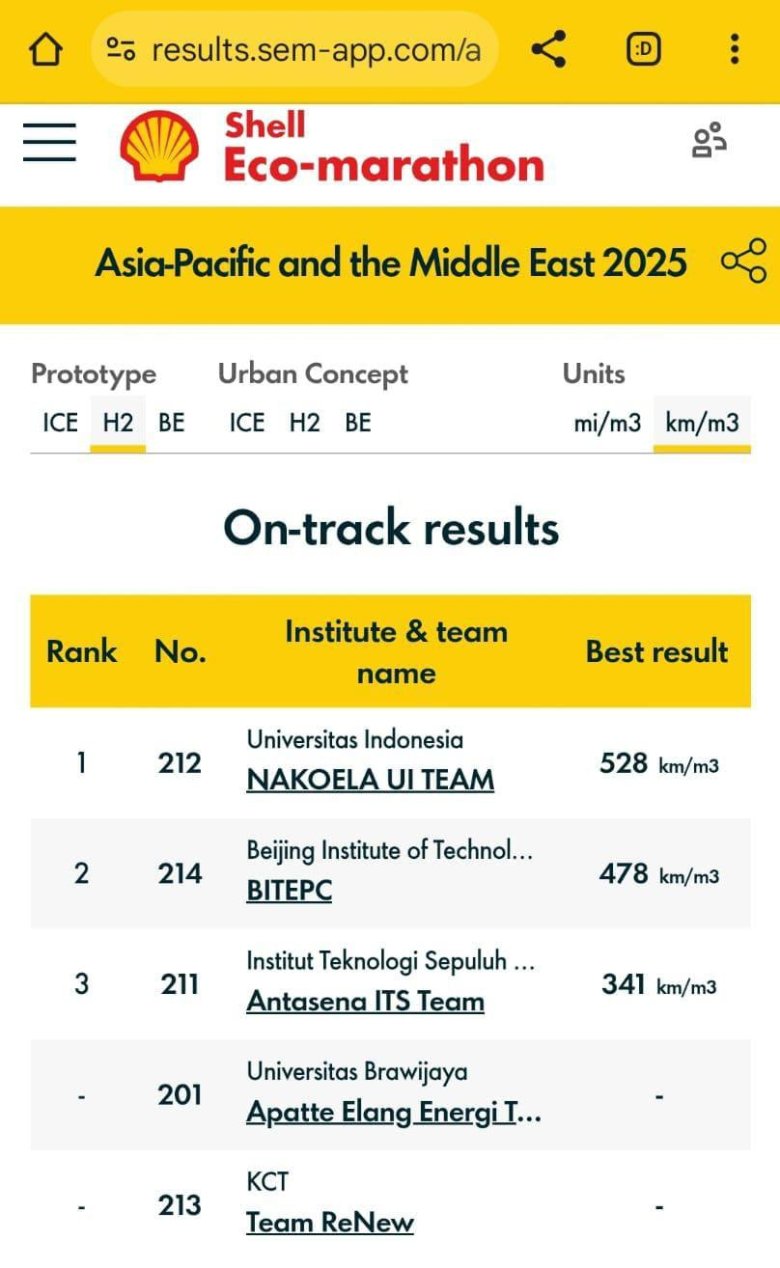Open the Team ReNew link
This screenshot has width=780, height=1268.
(330, 1222)
